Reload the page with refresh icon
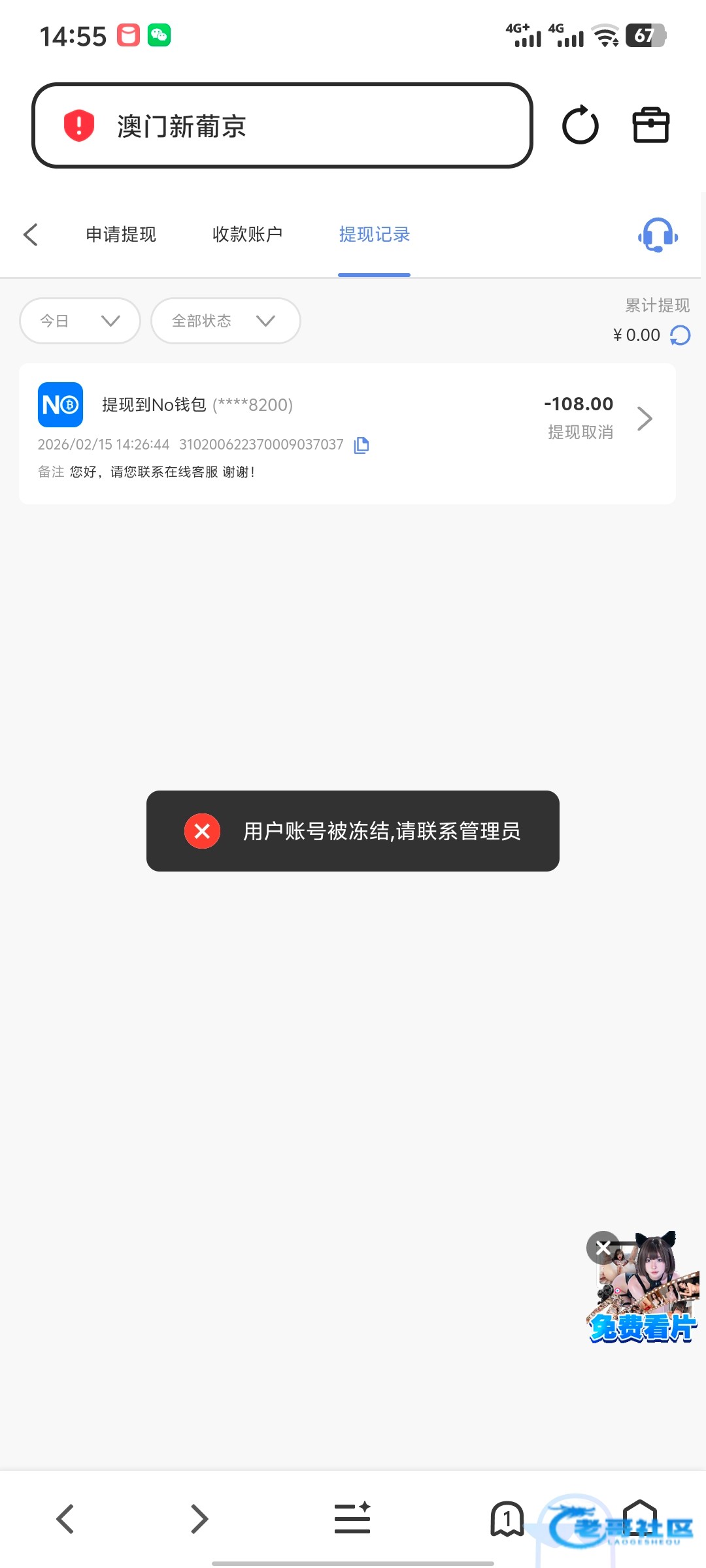The height and width of the screenshot is (1568, 706). pyautogui.click(x=580, y=125)
